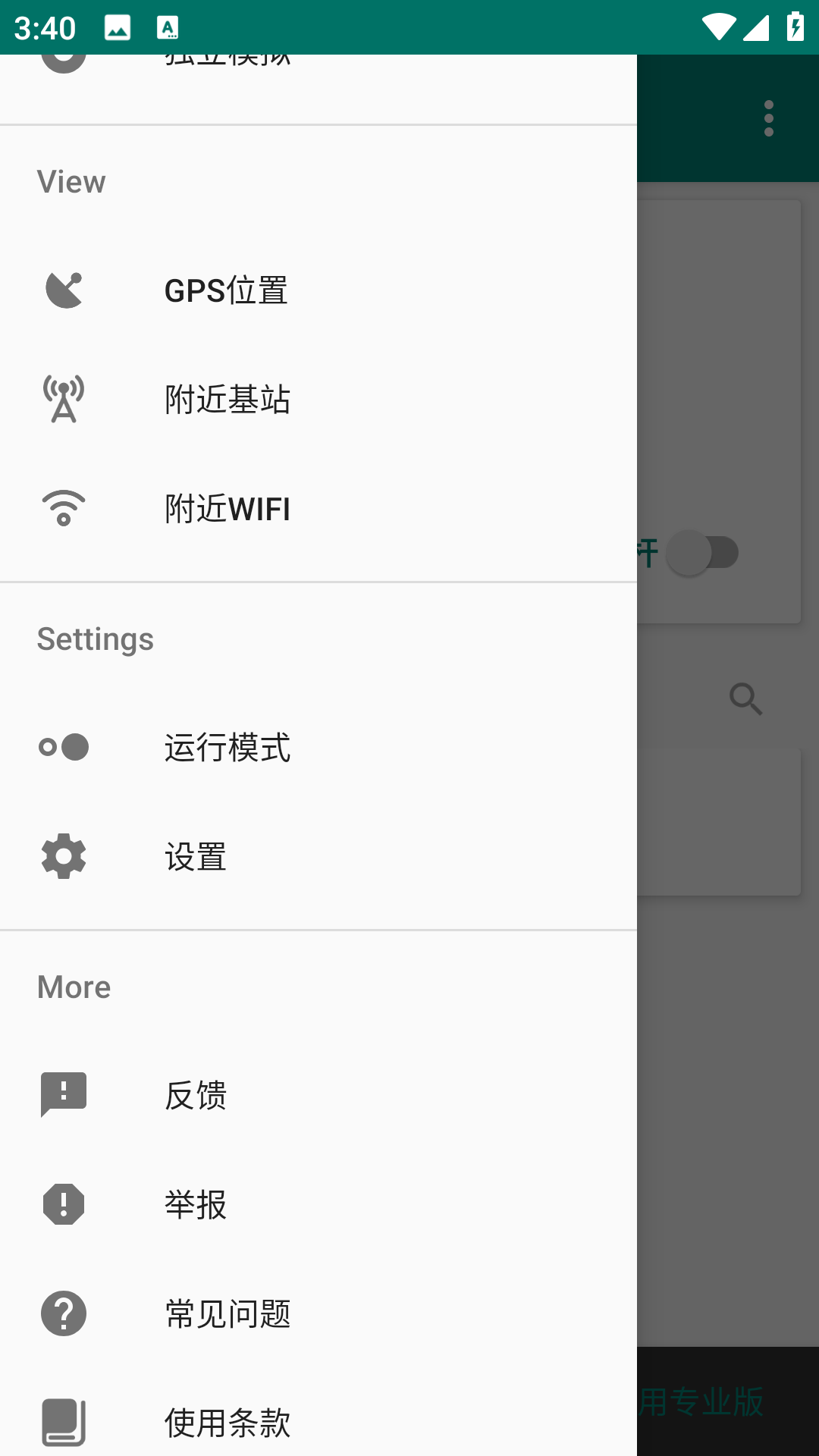Open the three-dot overflow menu

(x=768, y=118)
